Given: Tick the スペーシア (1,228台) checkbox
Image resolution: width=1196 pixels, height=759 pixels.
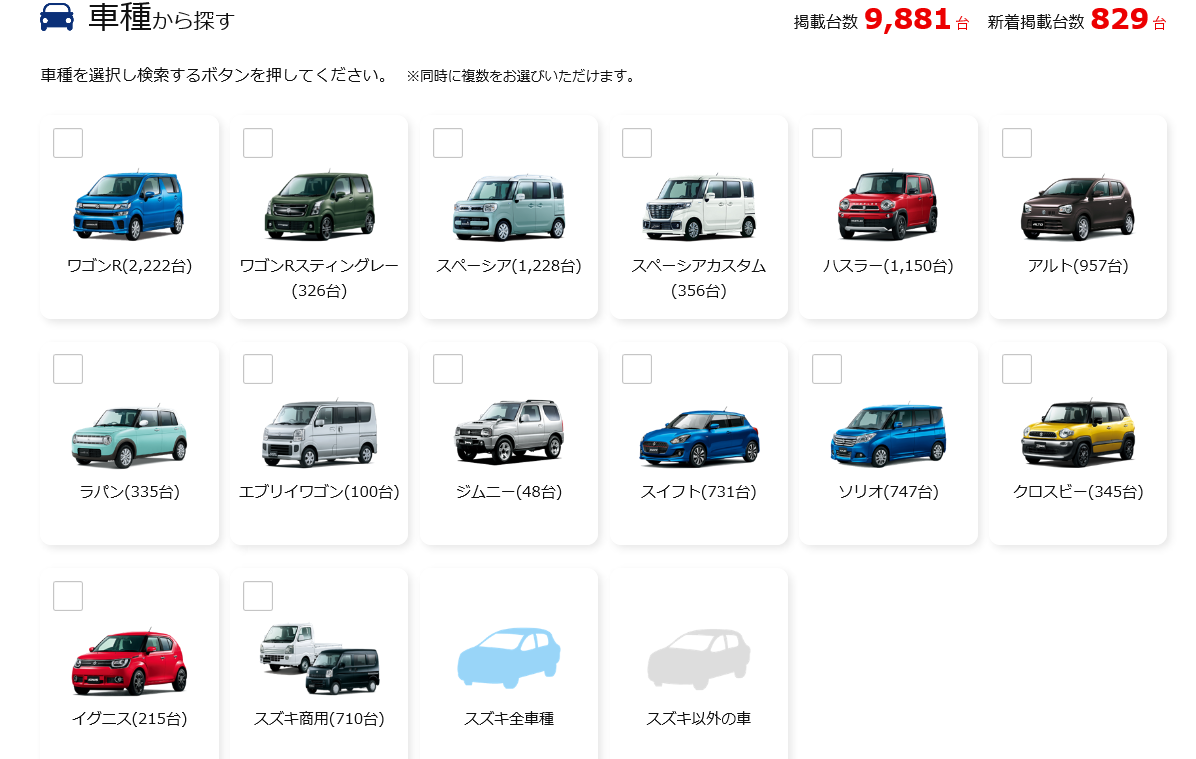Looking at the screenshot, I should (x=448, y=143).
